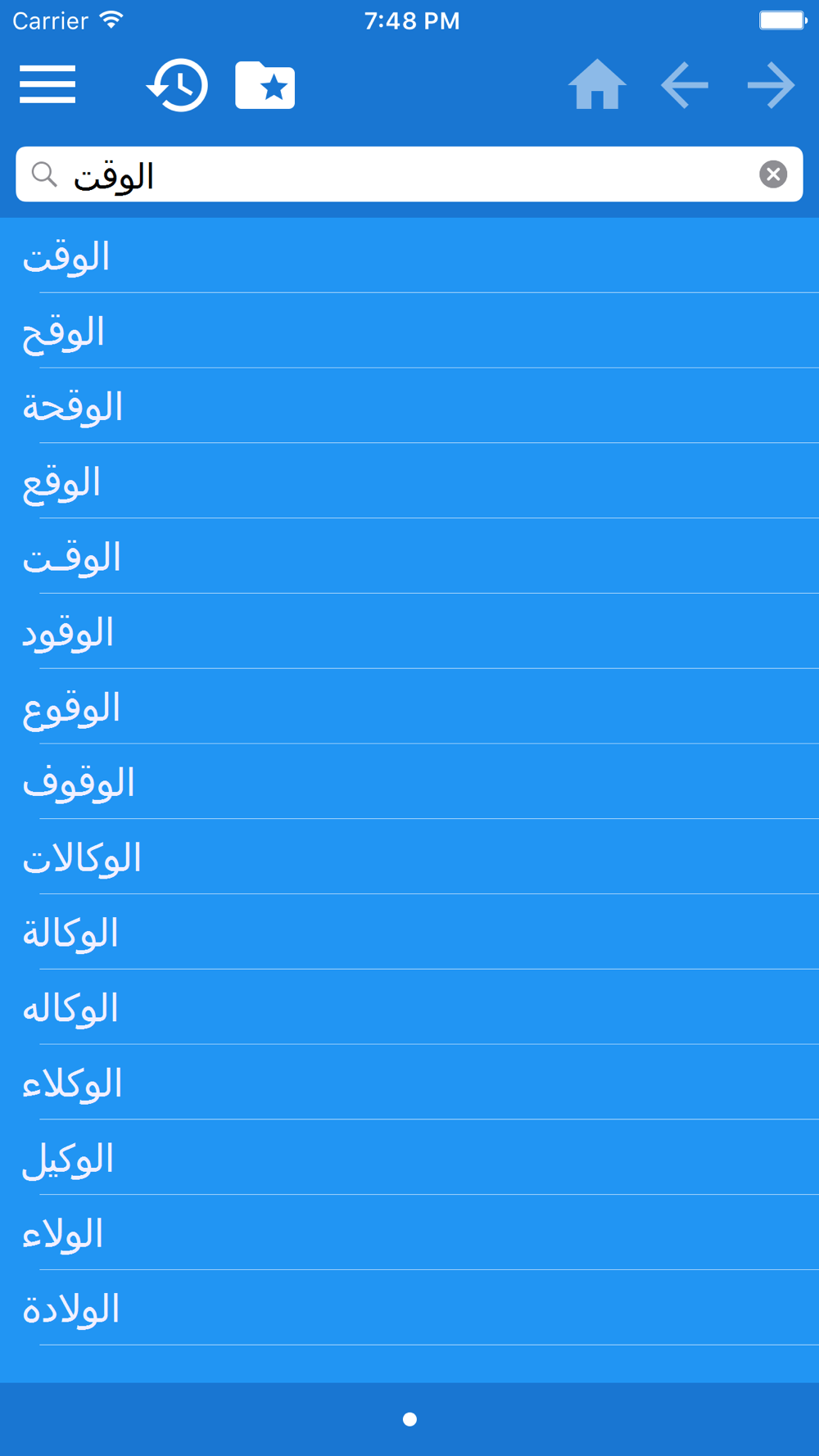The height and width of the screenshot is (1456, 819).
Task: Select the word الوقوع
Action: click(x=409, y=708)
